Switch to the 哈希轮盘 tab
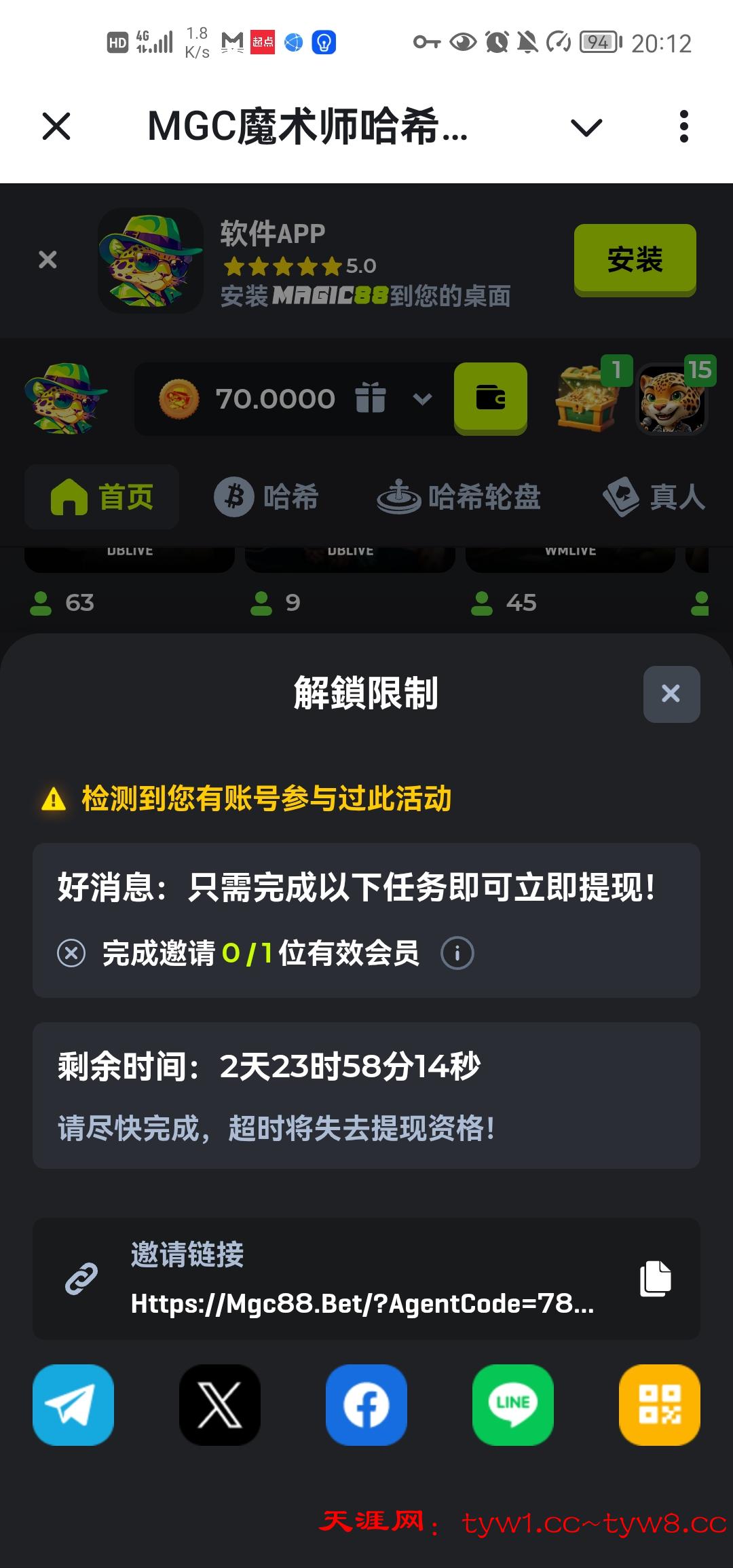Screen dimensions: 733x1568 coord(459,497)
